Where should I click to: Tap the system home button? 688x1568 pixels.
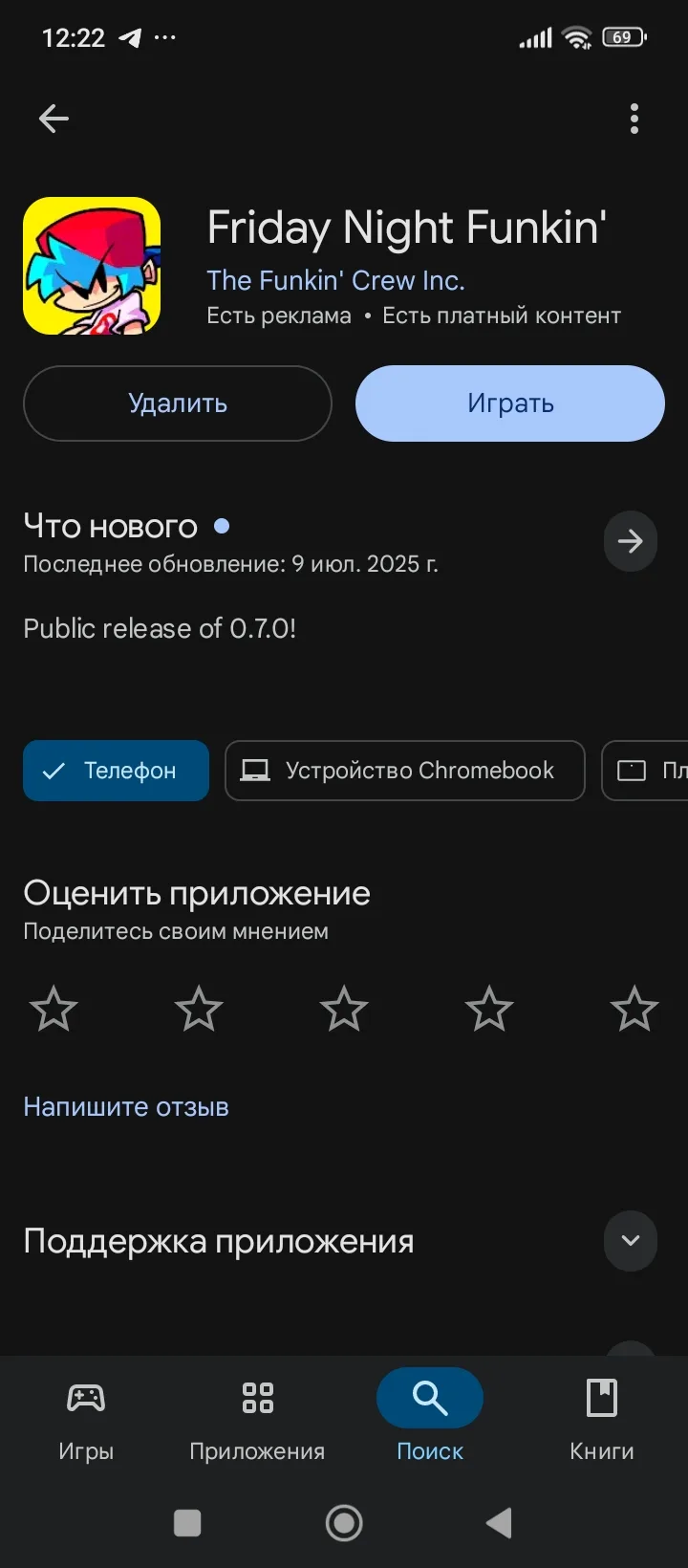[x=344, y=1523]
